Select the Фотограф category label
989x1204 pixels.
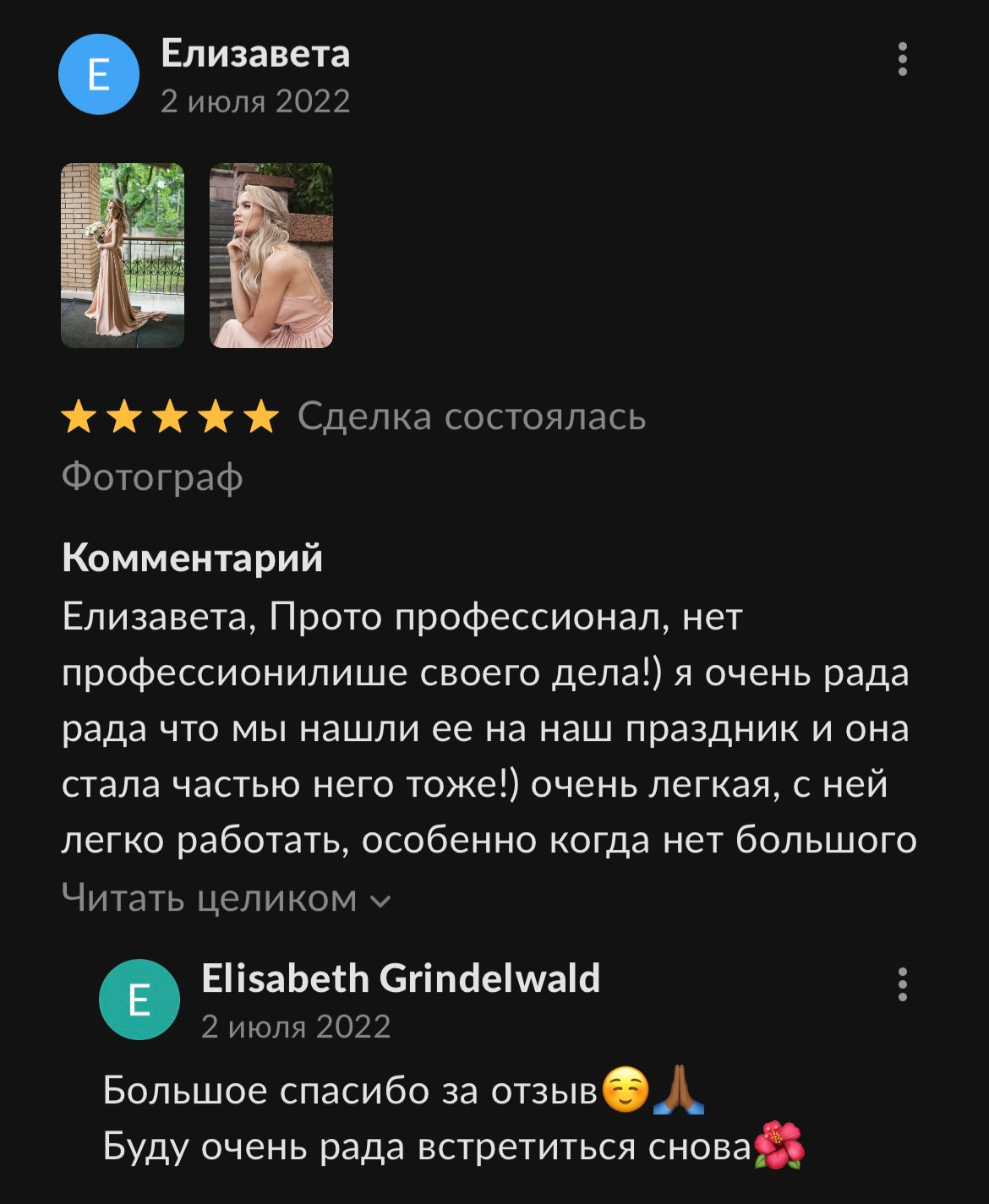click(x=150, y=477)
